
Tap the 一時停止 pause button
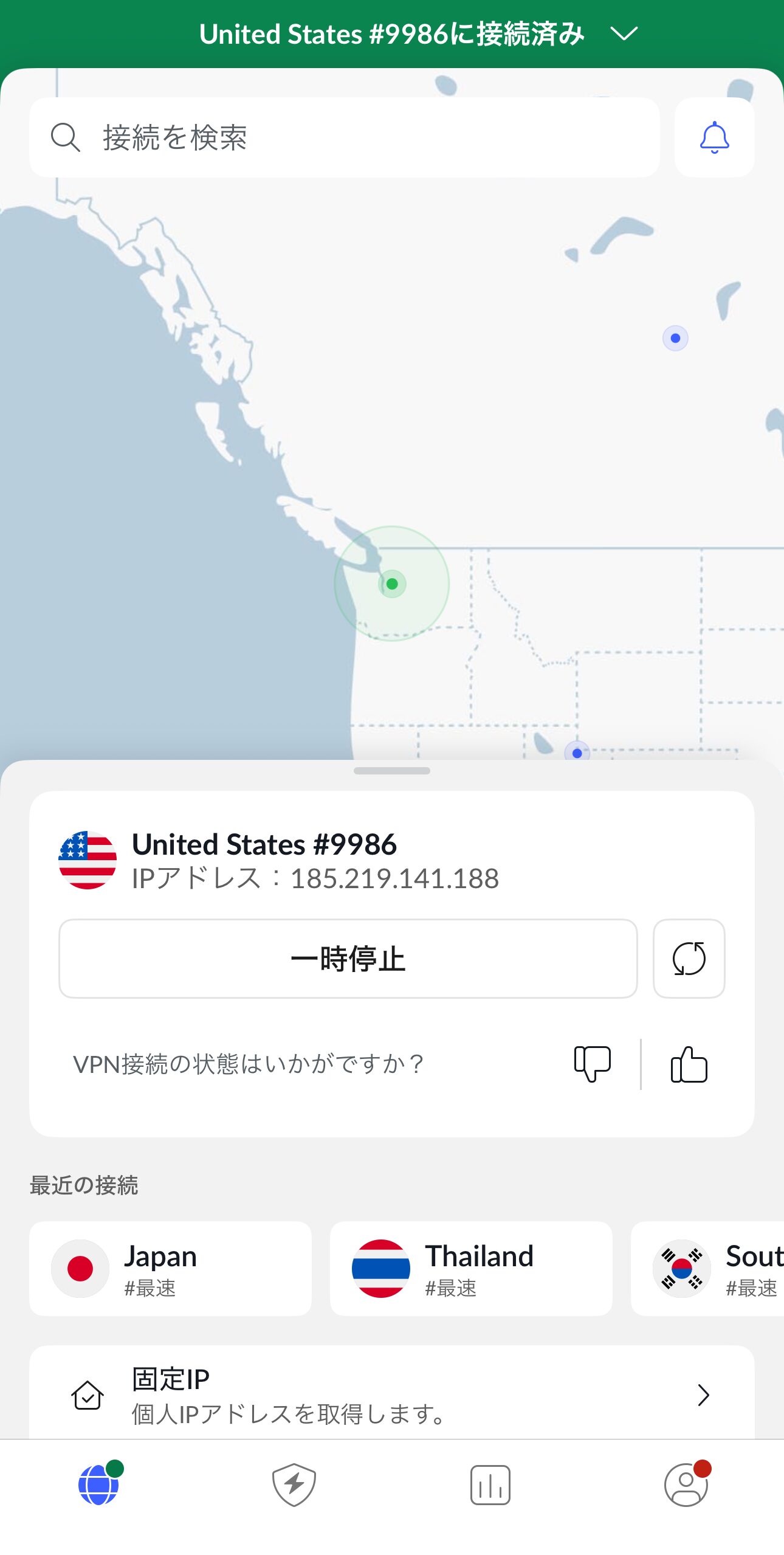tap(348, 959)
